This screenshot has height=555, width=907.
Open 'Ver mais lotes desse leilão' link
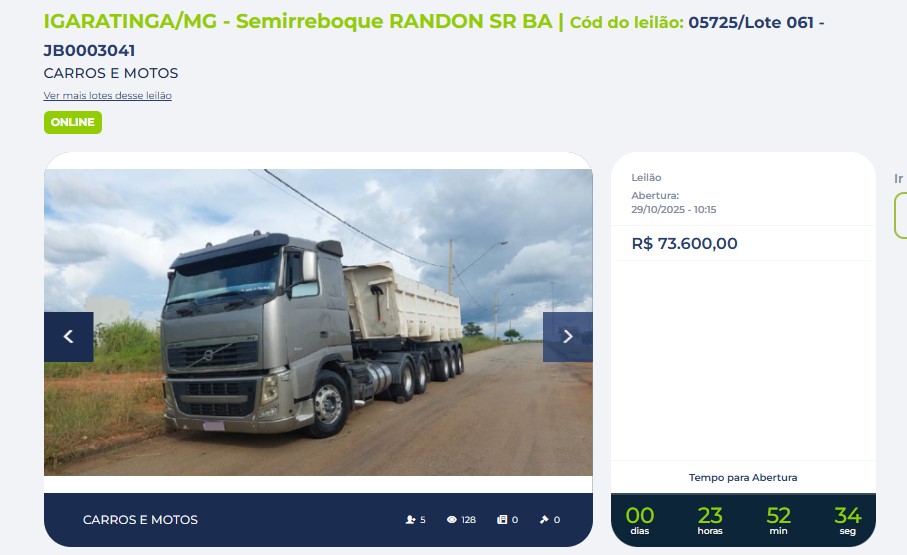(x=108, y=96)
